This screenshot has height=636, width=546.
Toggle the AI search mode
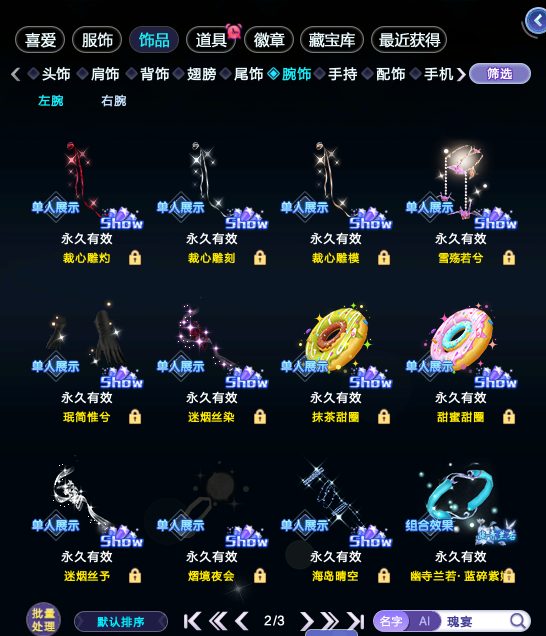click(x=424, y=621)
